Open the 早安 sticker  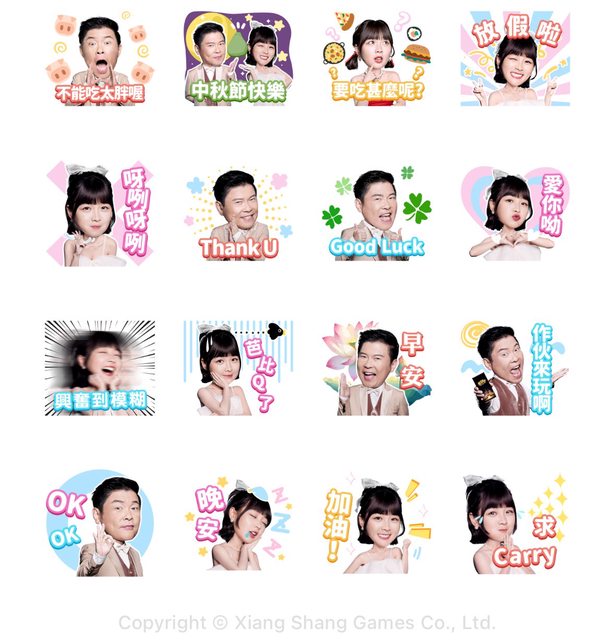(376, 368)
